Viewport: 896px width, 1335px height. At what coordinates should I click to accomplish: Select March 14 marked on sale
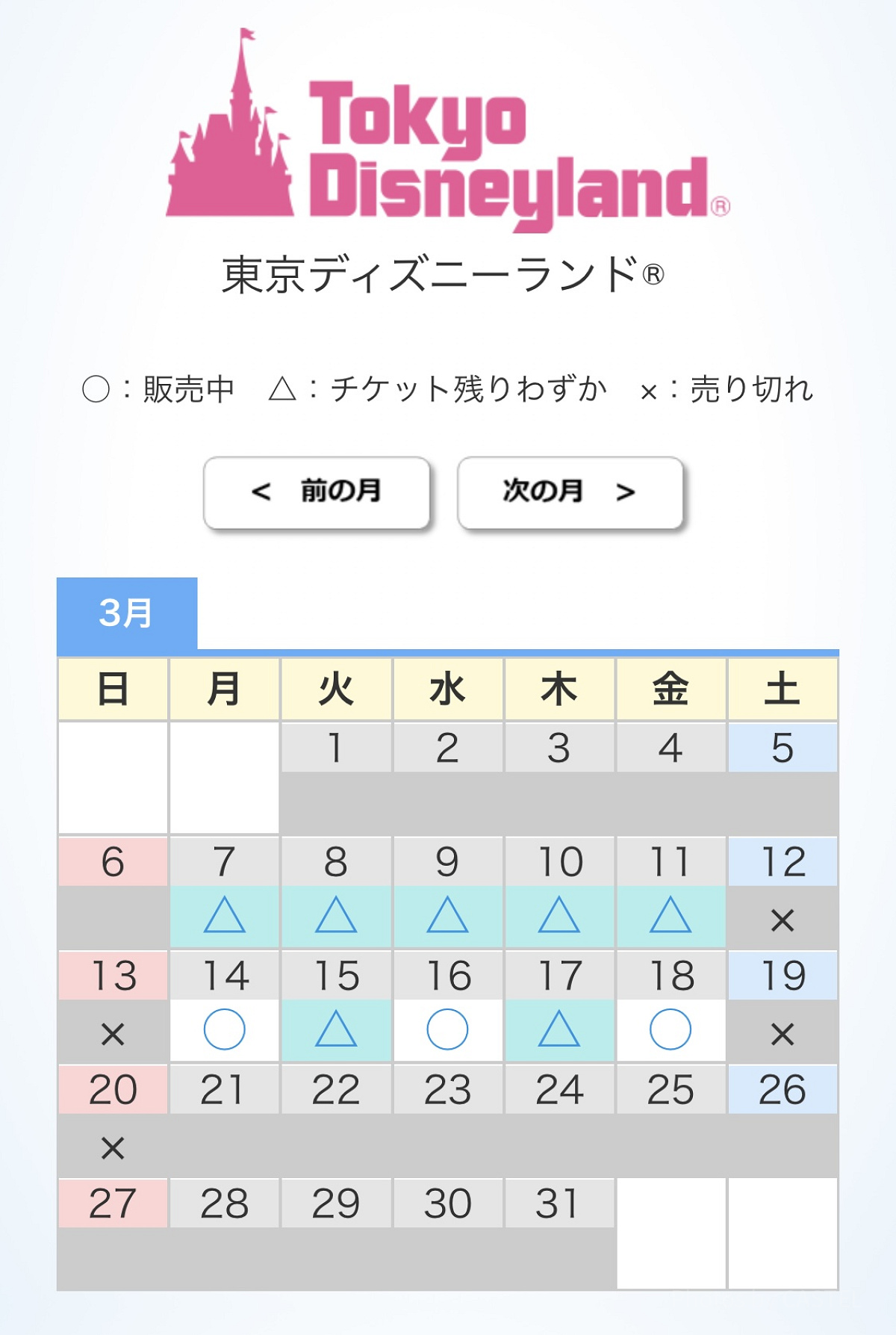(224, 1006)
